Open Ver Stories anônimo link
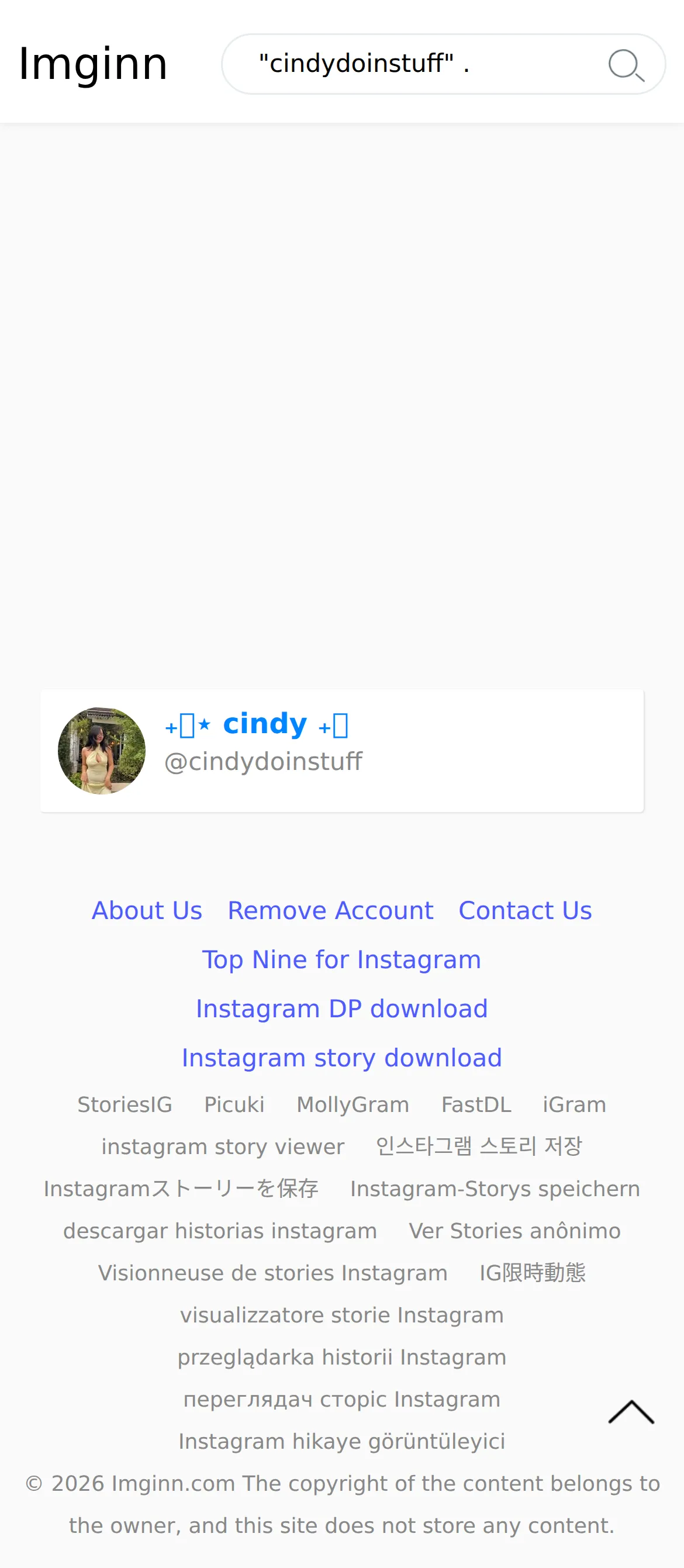 (x=515, y=1231)
